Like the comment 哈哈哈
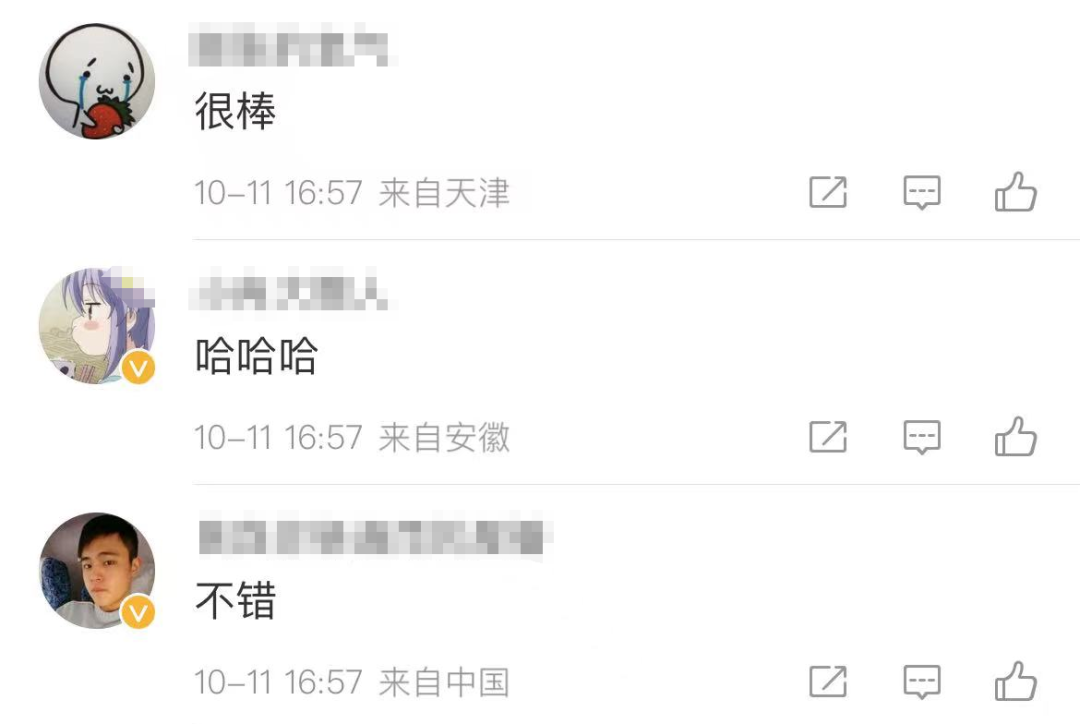 1015,437
